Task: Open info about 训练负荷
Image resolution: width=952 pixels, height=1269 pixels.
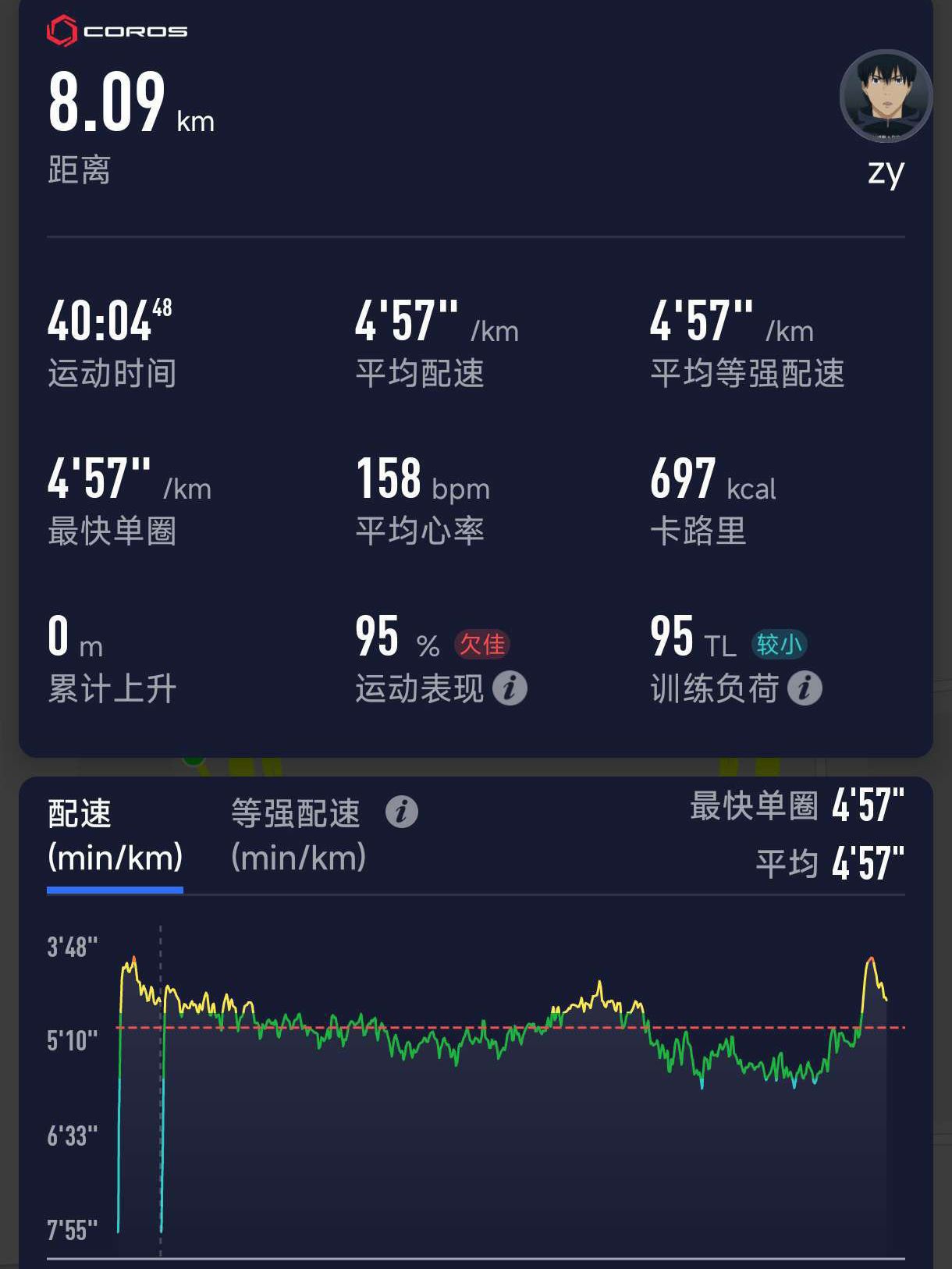Action: [x=805, y=688]
